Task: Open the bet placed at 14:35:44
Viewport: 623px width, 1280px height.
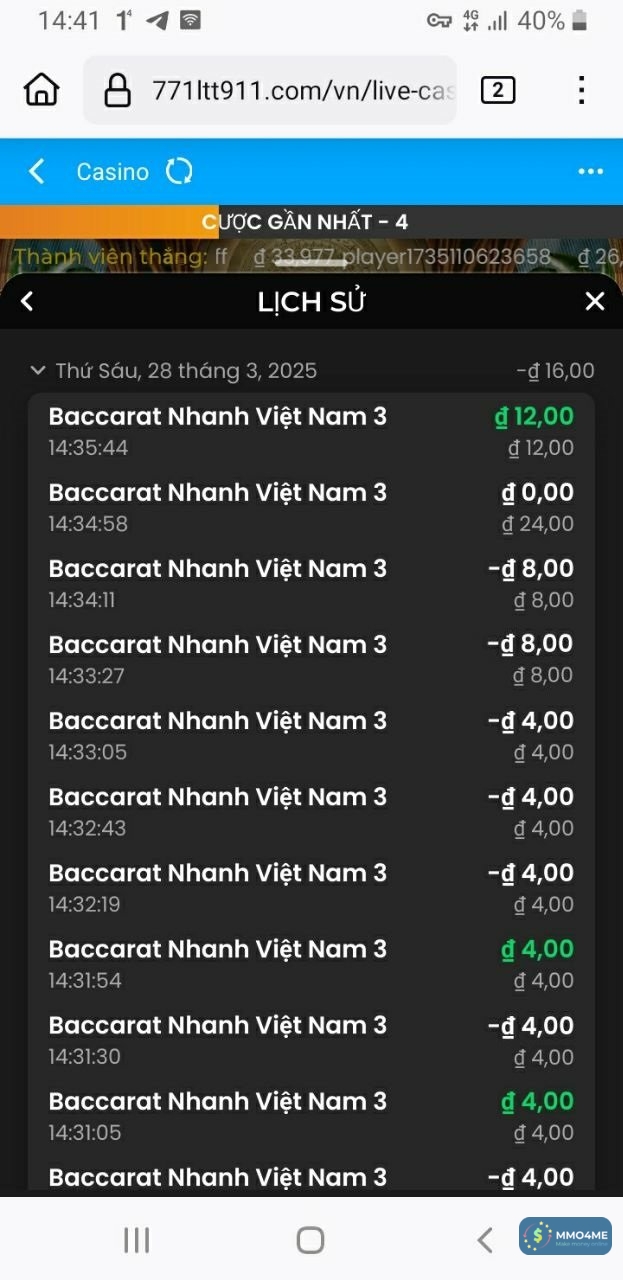Action: 311,431
